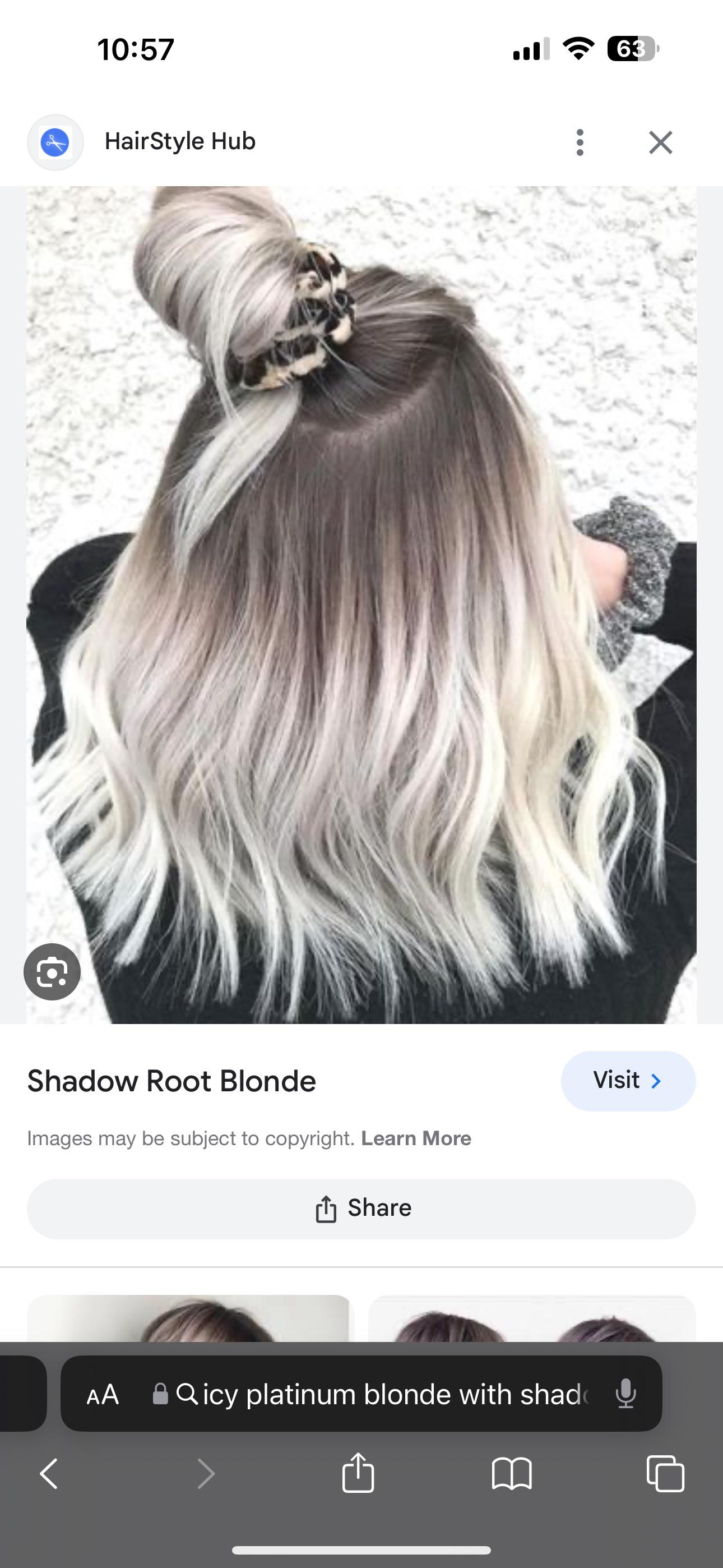The width and height of the screenshot is (723, 1568).
Task: Go back to the previous page
Action: [x=49, y=1474]
